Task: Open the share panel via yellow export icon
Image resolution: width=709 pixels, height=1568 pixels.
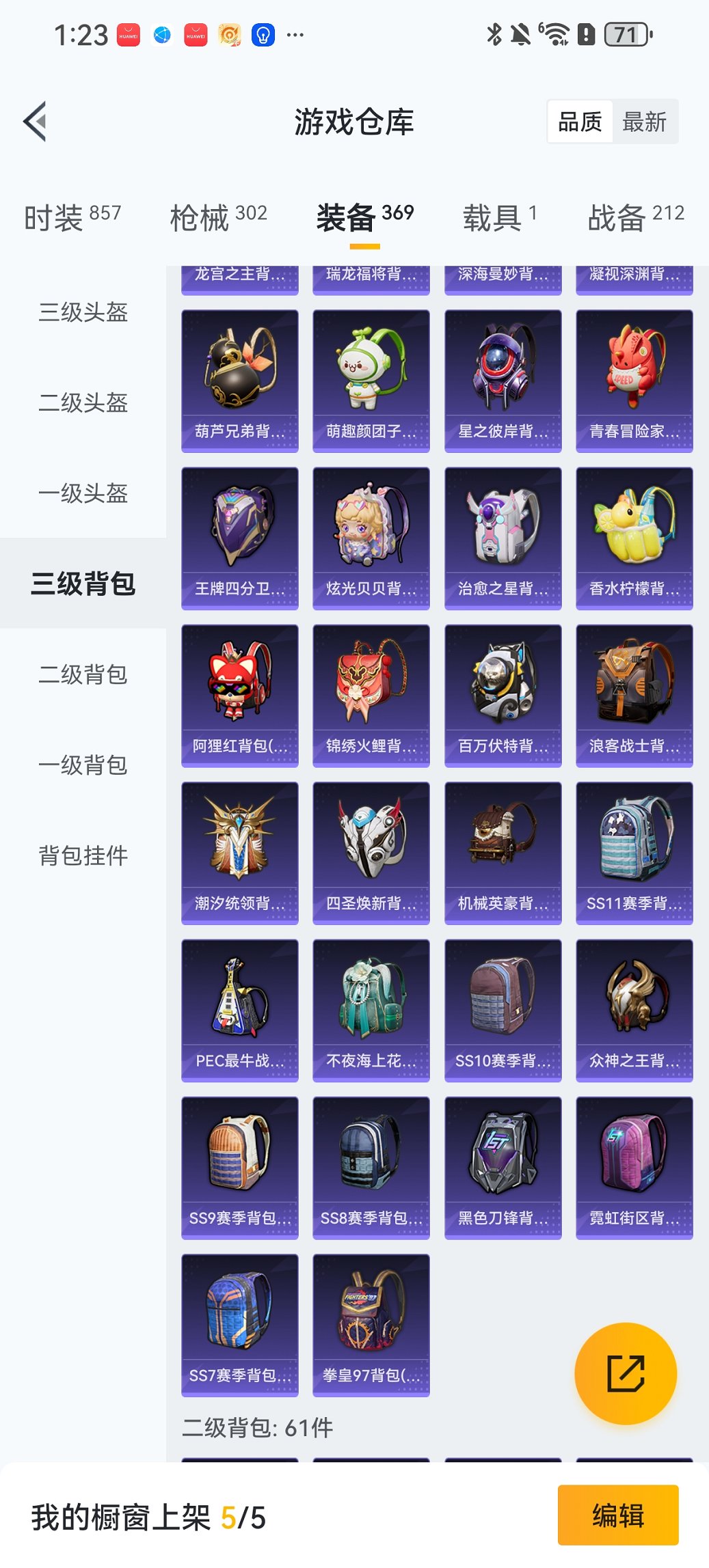Action: [x=624, y=1373]
